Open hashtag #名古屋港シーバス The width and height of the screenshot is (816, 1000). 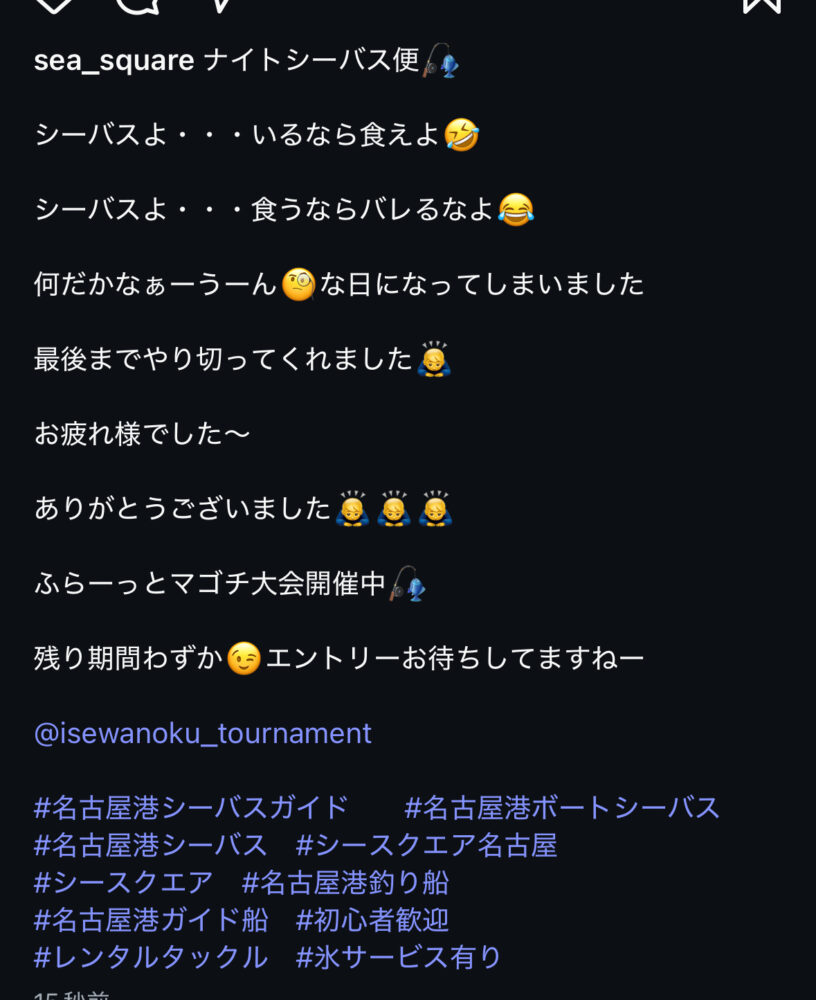point(150,846)
